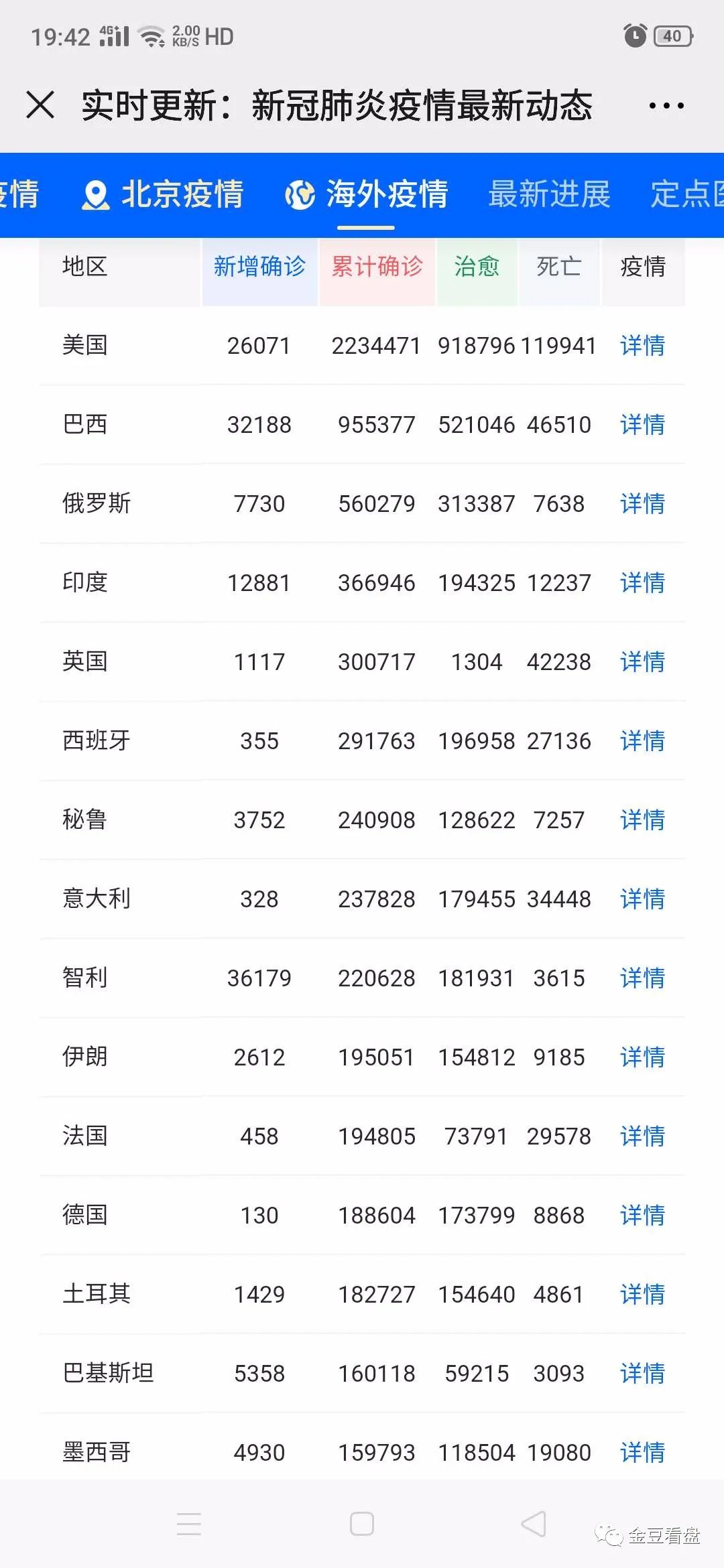The width and height of the screenshot is (724, 1568).
Task: View 详情 for 秘鲁
Action: tap(642, 820)
